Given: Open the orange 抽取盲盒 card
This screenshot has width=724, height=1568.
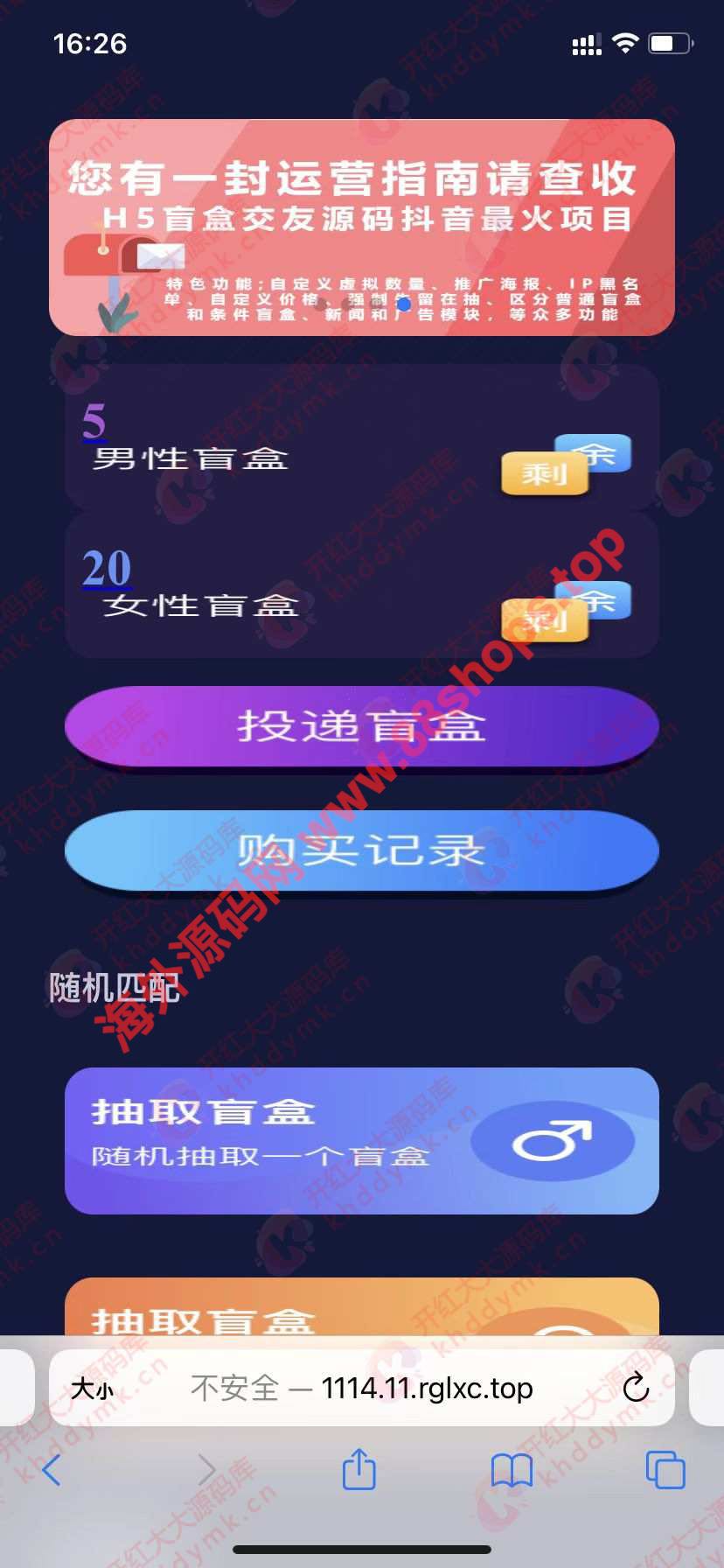Looking at the screenshot, I should [x=361, y=1308].
